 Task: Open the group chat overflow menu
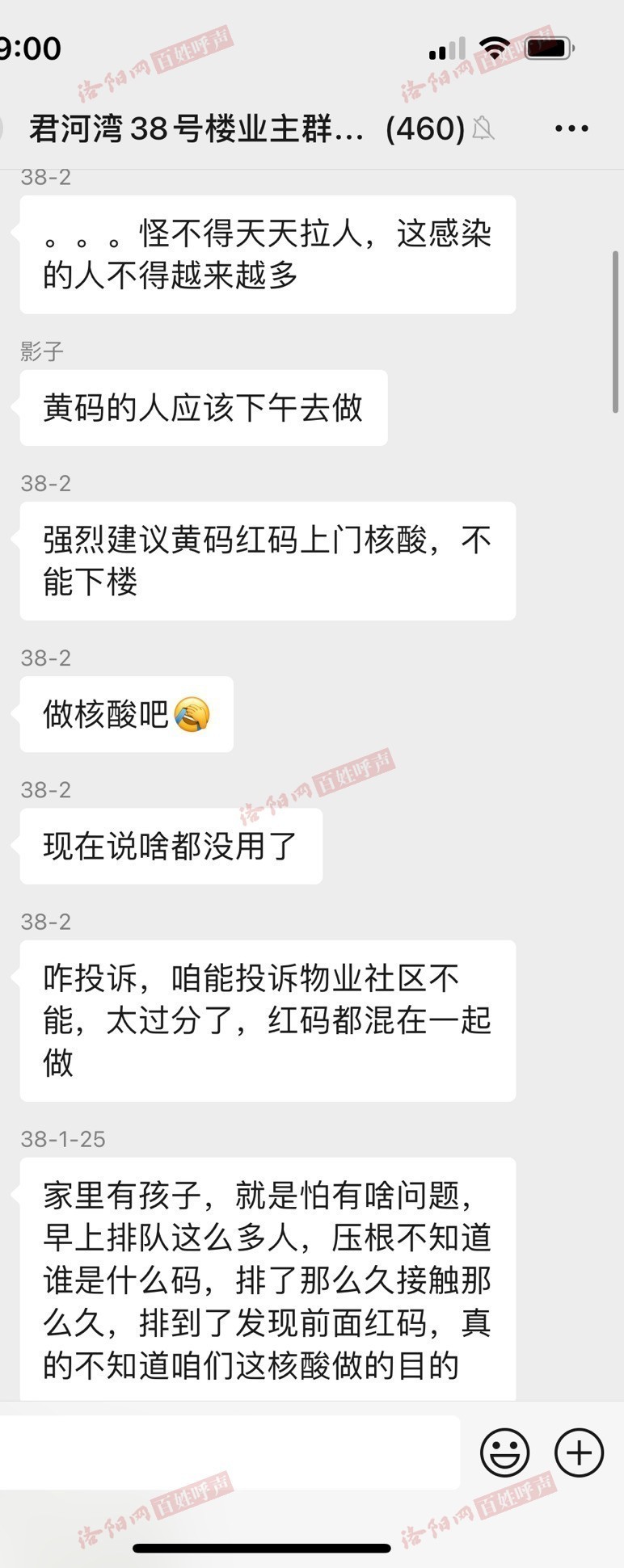(x=571, y=128)
